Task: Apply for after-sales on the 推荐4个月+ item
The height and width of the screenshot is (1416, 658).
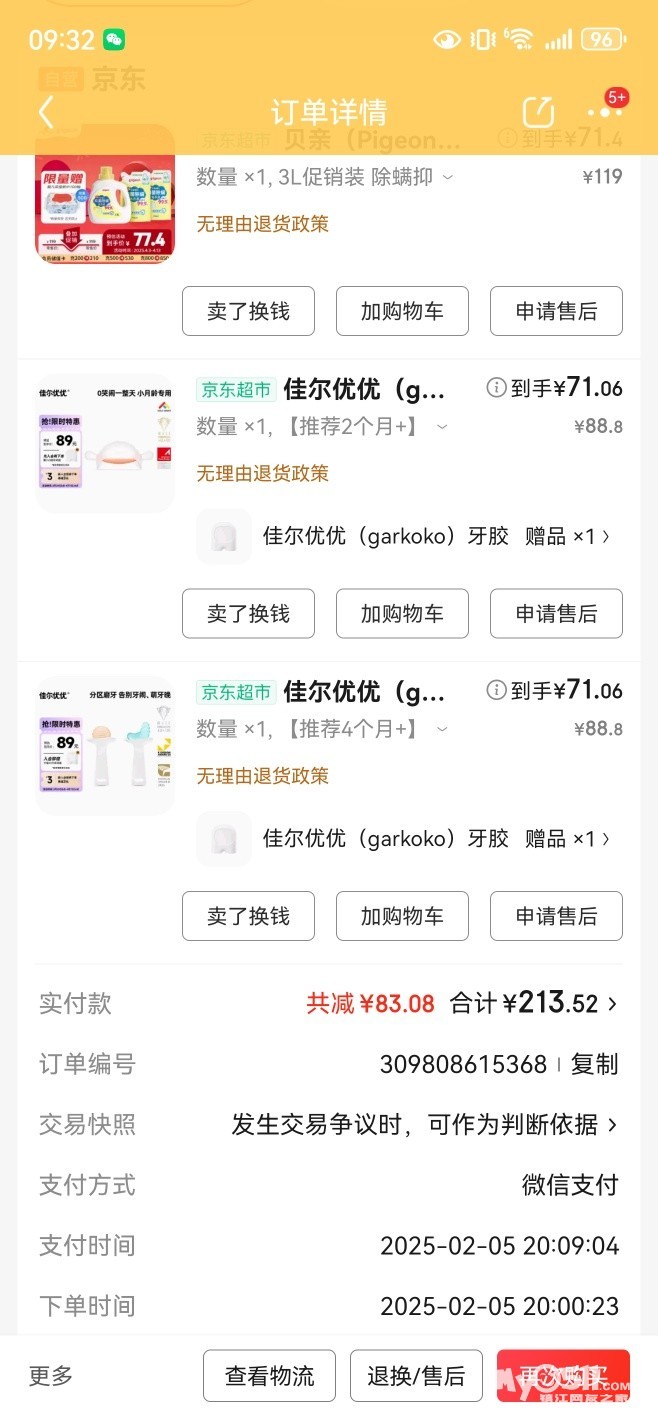Action: tap(556, 916)
